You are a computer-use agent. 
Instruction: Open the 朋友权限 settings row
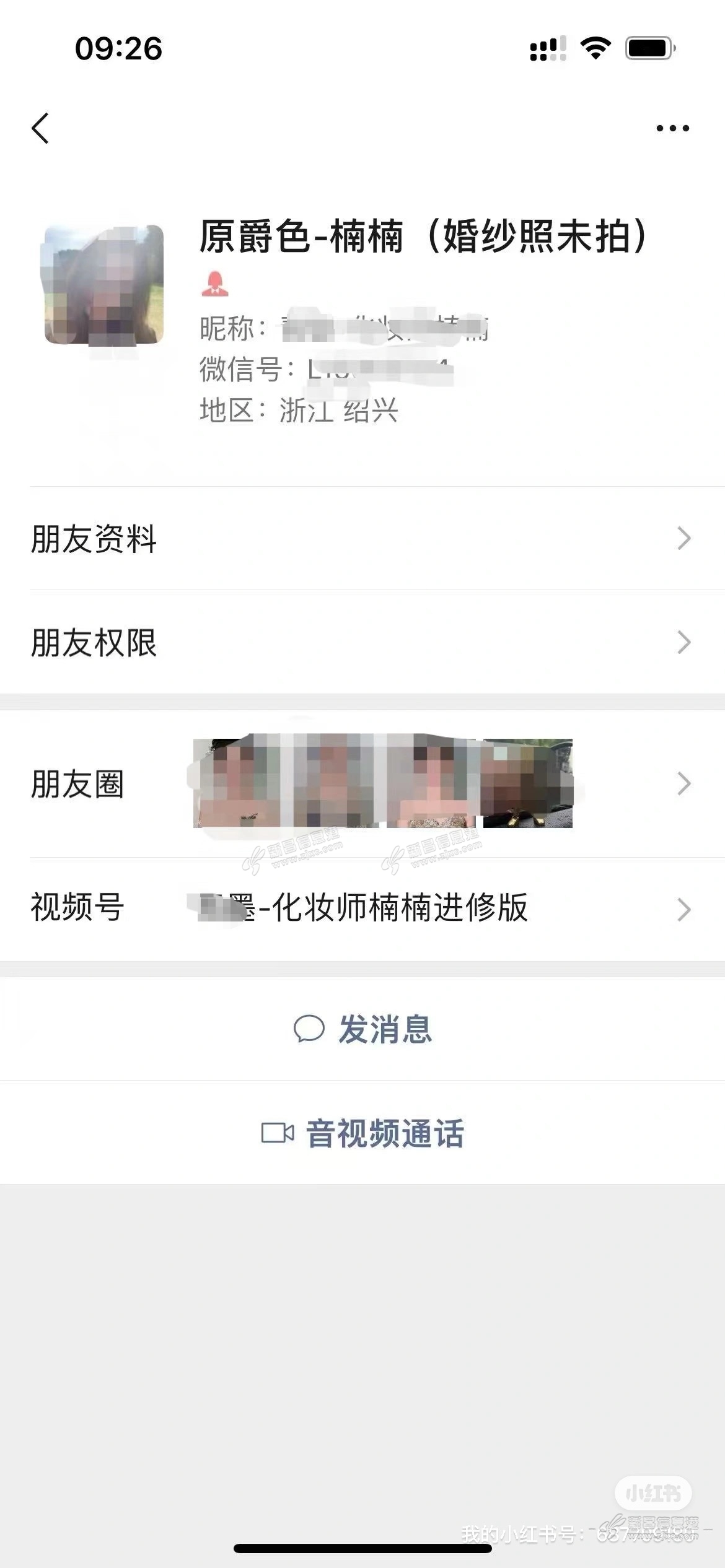[x=362, y=642]
